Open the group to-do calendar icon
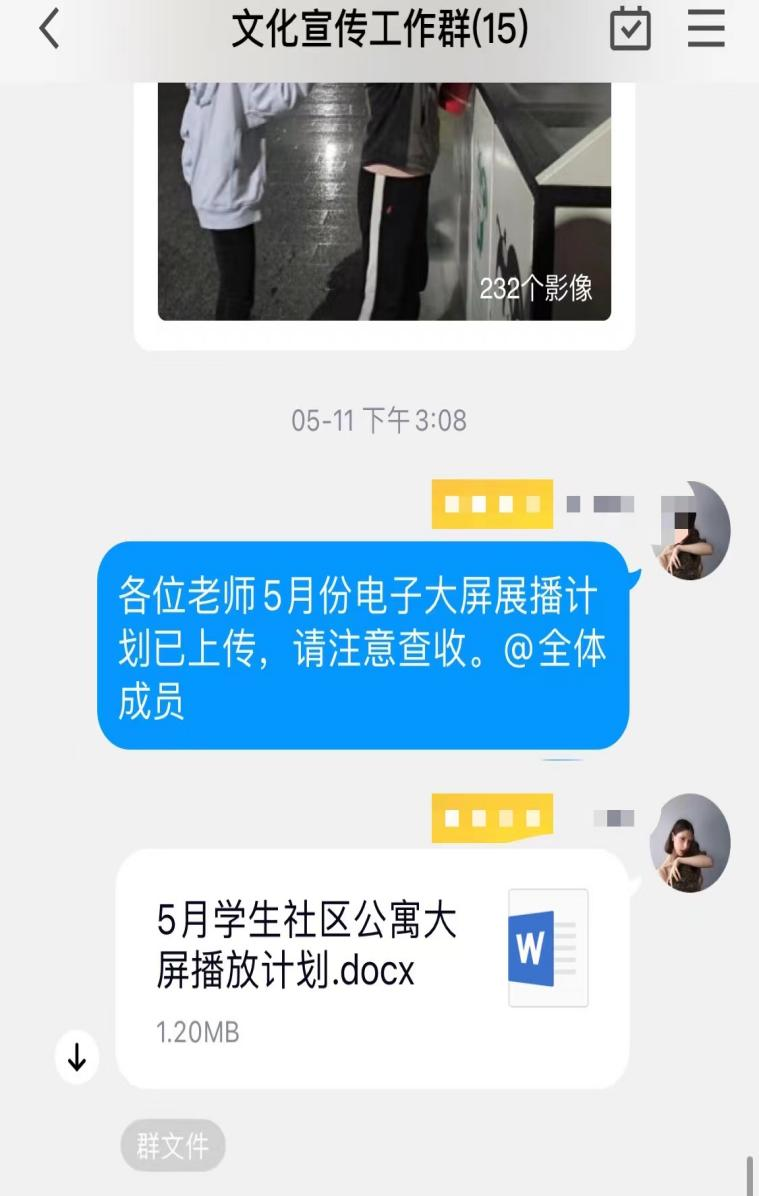This screenshot has height=1196, width=759. (x=630, y=30)
